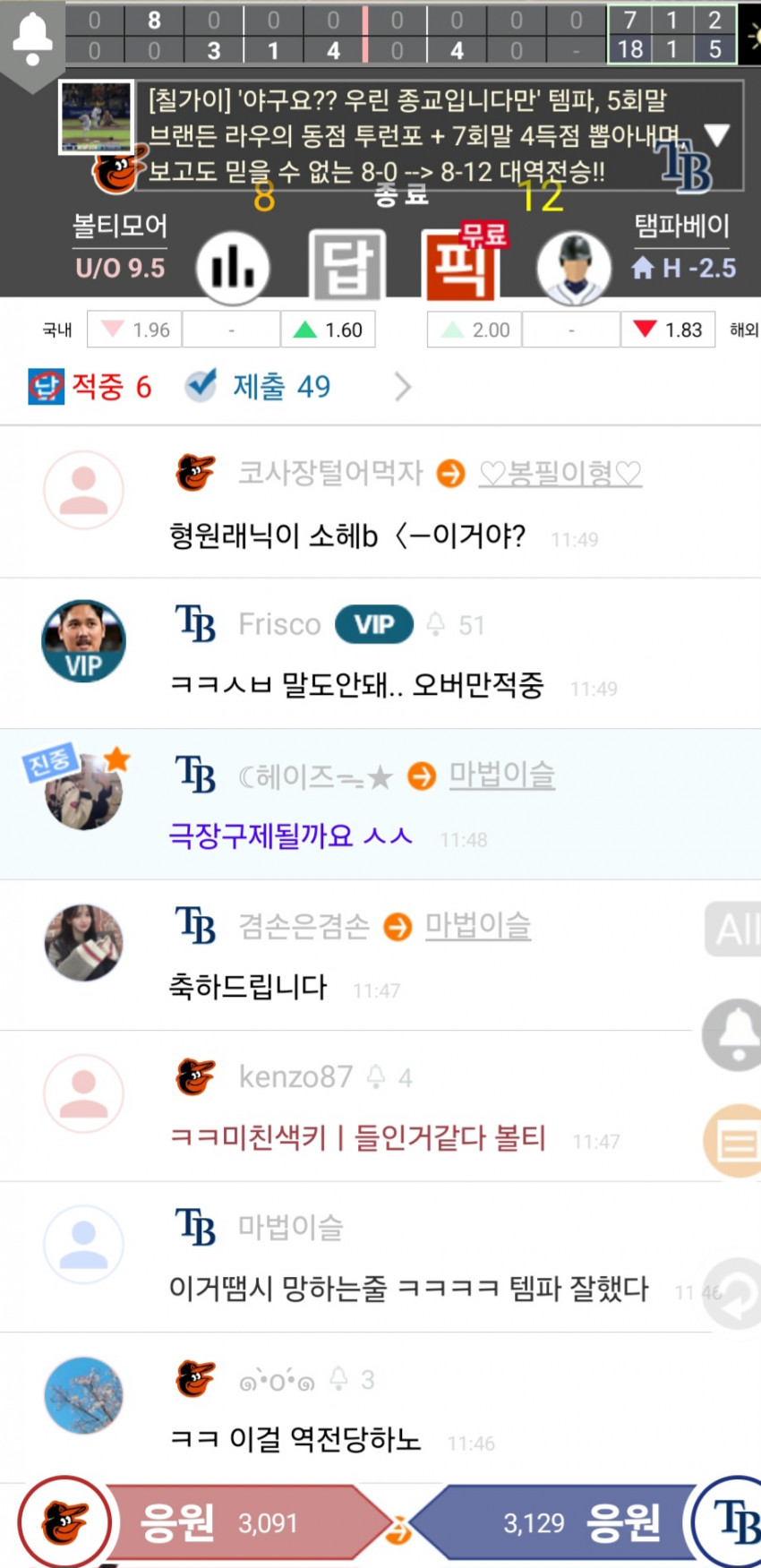Open the news article thumbnail
The height and width of the screenshot is (1568, 761).
coord(95,117)
